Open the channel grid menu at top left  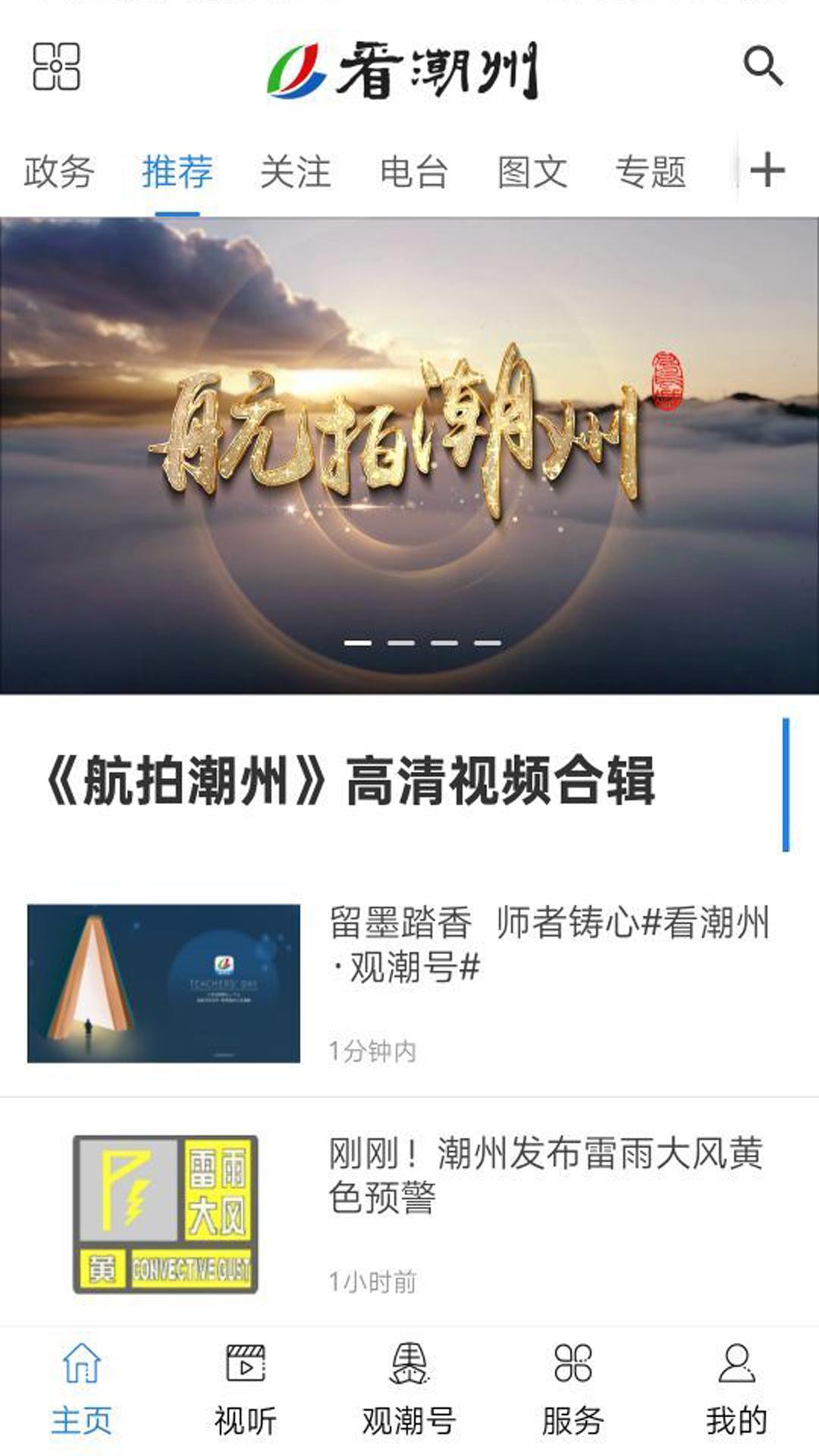click(x=57, y=68)
